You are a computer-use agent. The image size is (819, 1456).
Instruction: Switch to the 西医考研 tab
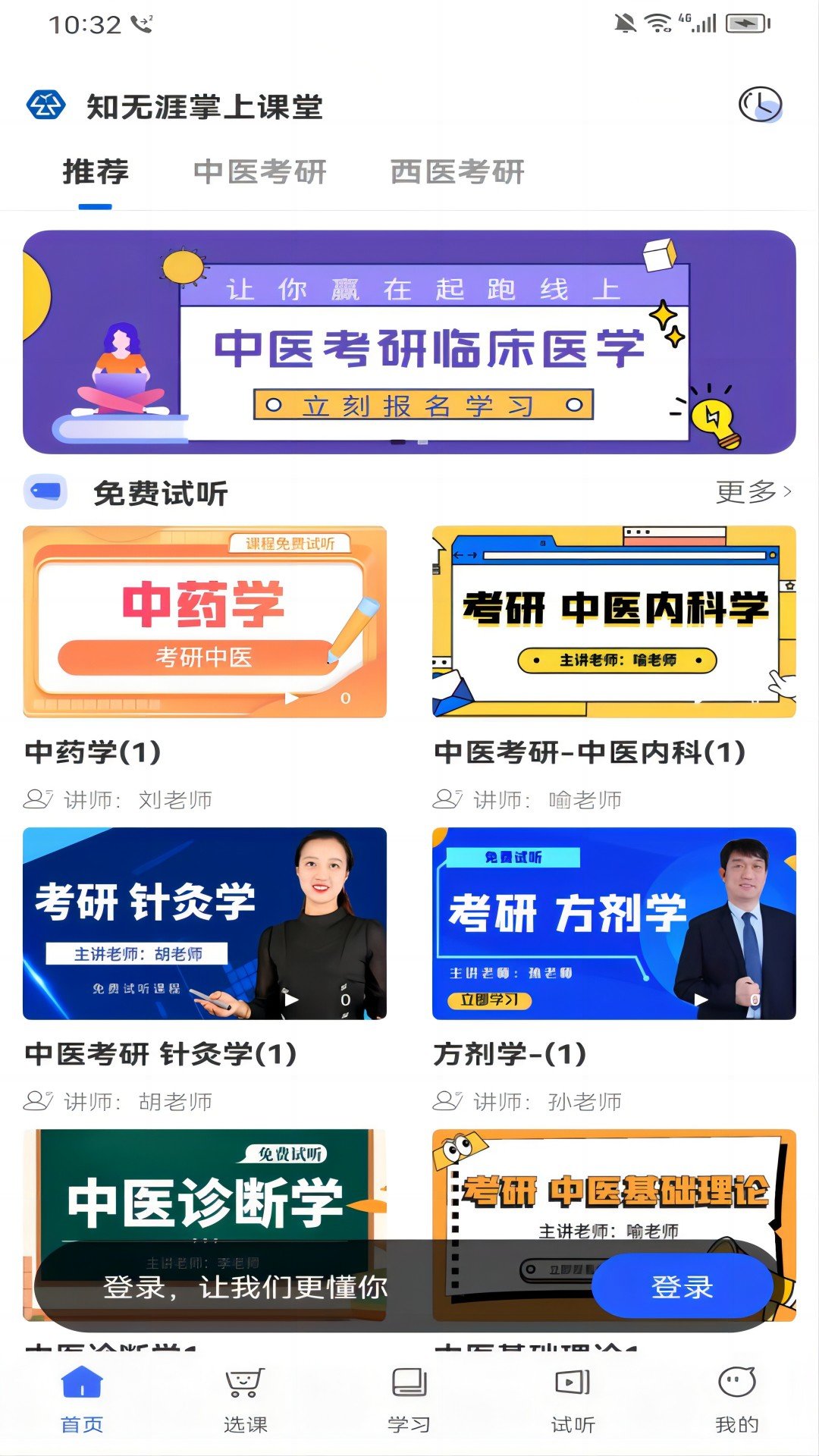[x=456, y=173]
